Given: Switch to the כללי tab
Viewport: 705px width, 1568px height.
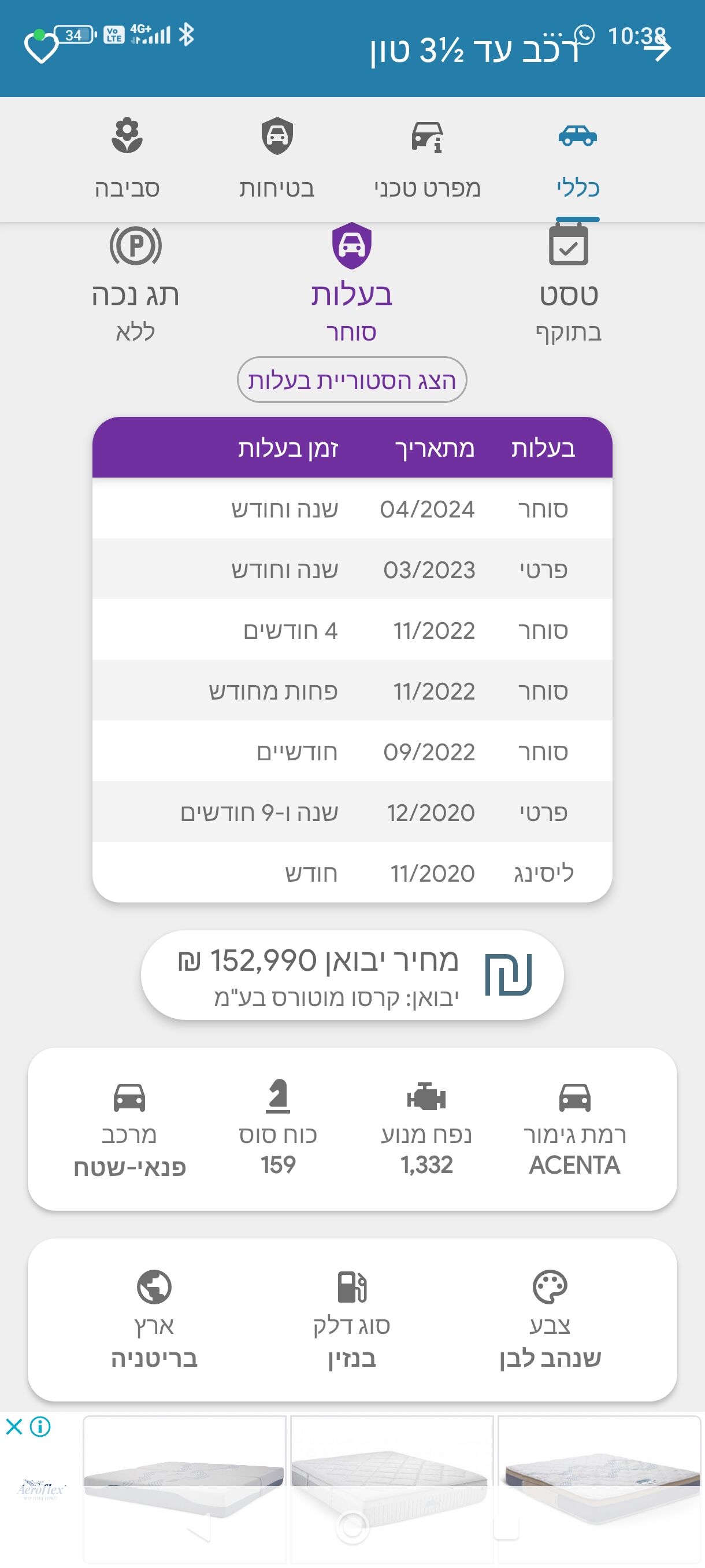Looking at the screenshot, I should (x=578, y=160).
